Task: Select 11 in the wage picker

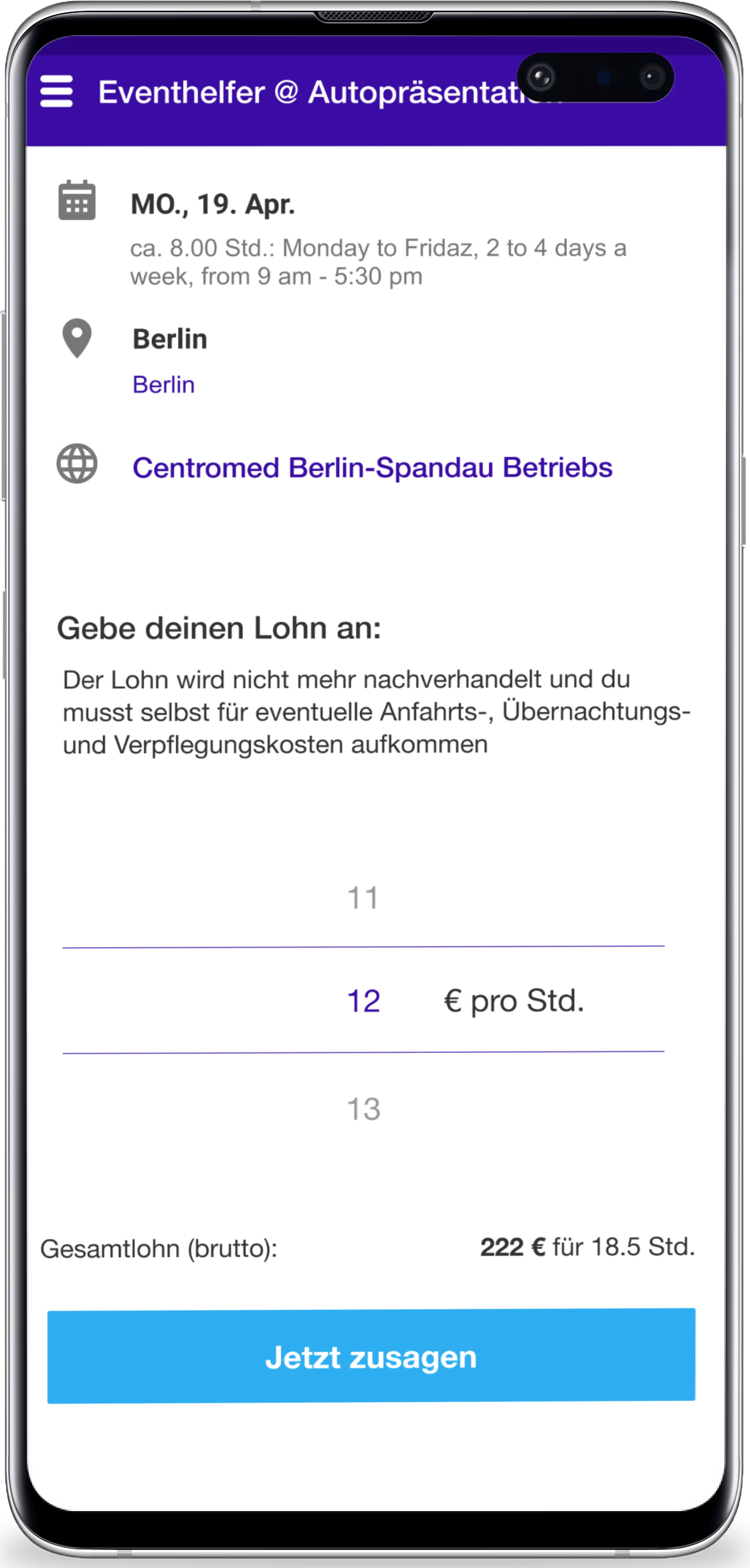Action: click(363, 898)
